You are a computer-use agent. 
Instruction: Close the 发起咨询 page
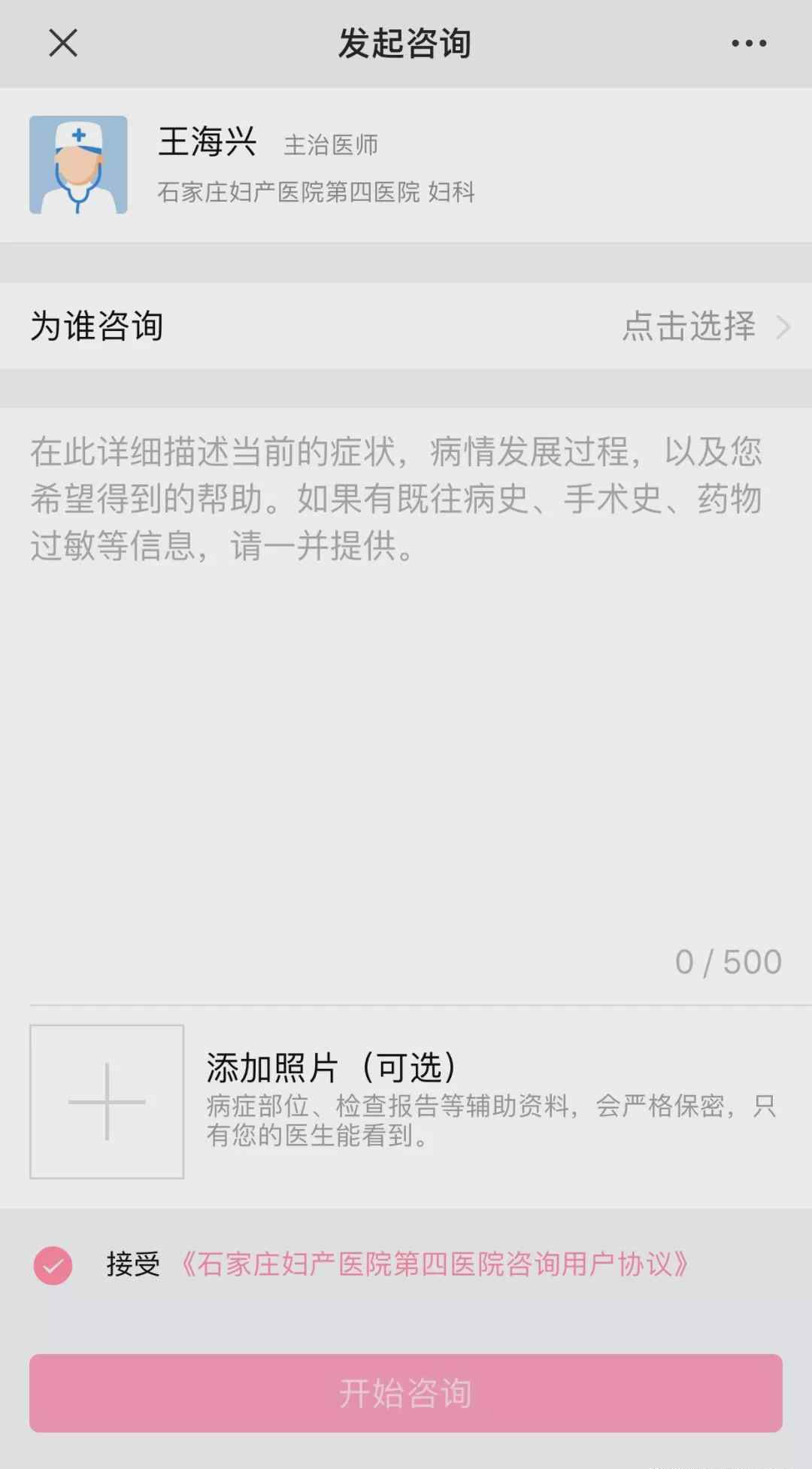point(63,43)
